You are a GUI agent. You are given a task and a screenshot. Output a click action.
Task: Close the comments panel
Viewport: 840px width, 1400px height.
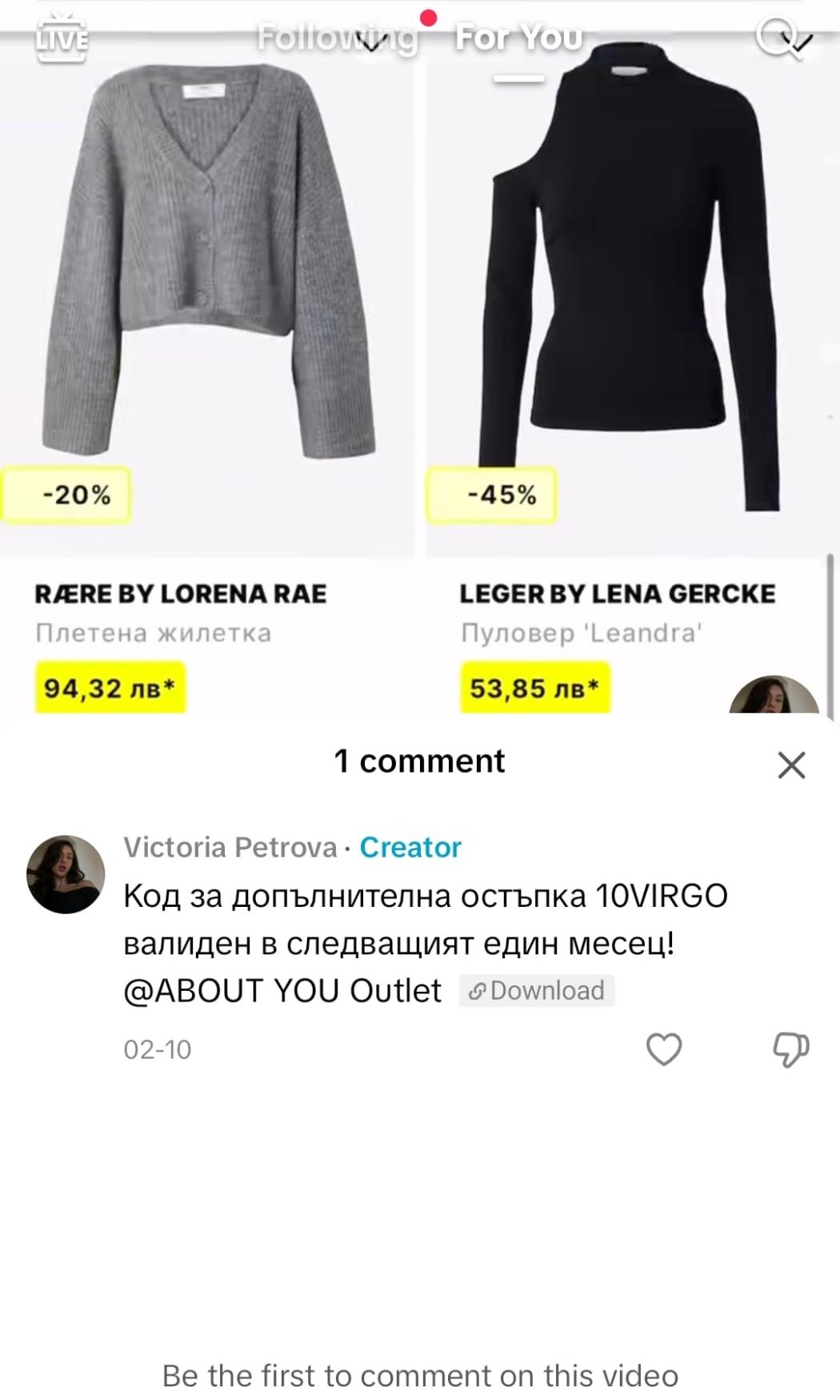(x=791, y=765)
